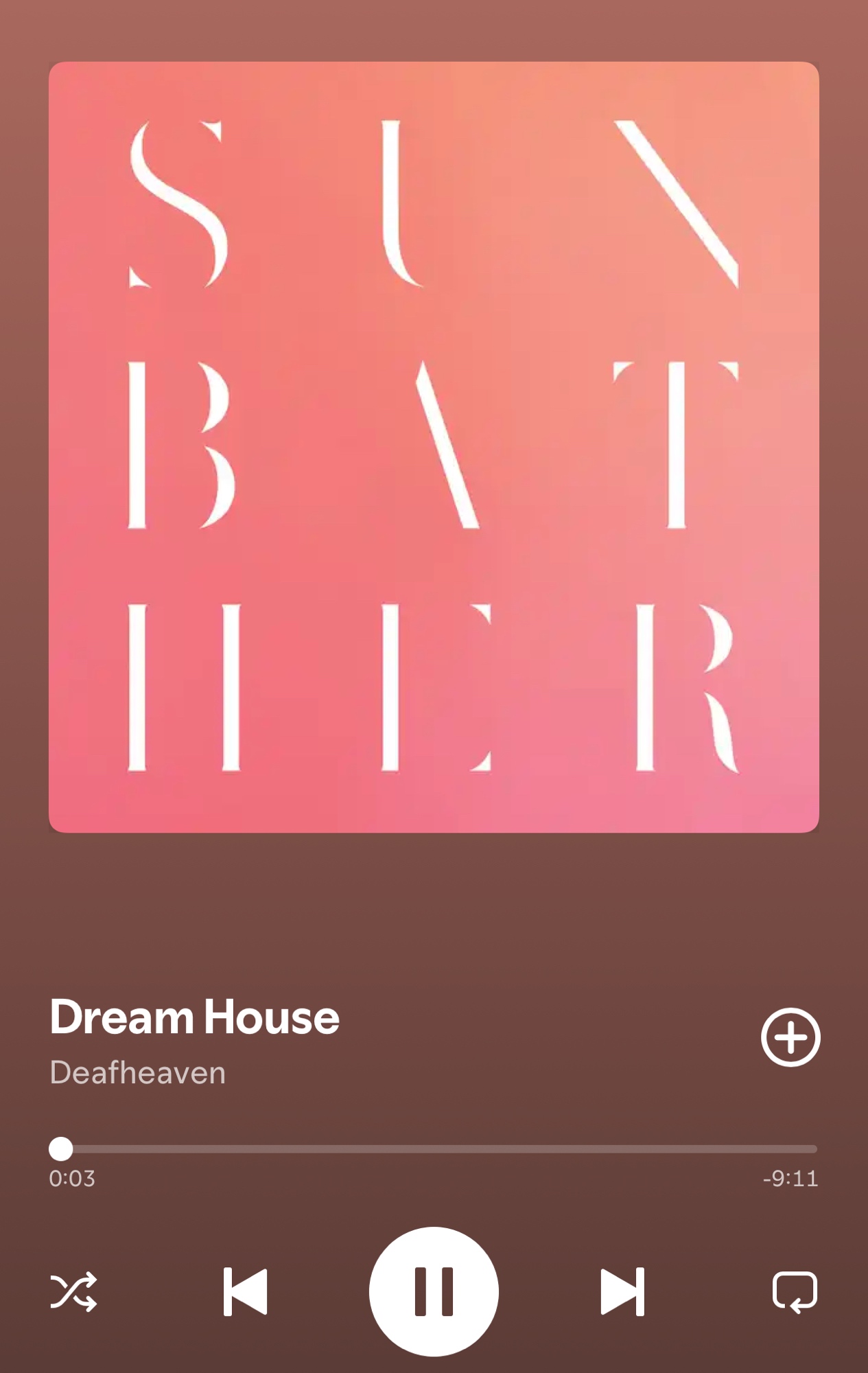
Task: Open the Deafheaven artist page
Action: pos(137,1073)
